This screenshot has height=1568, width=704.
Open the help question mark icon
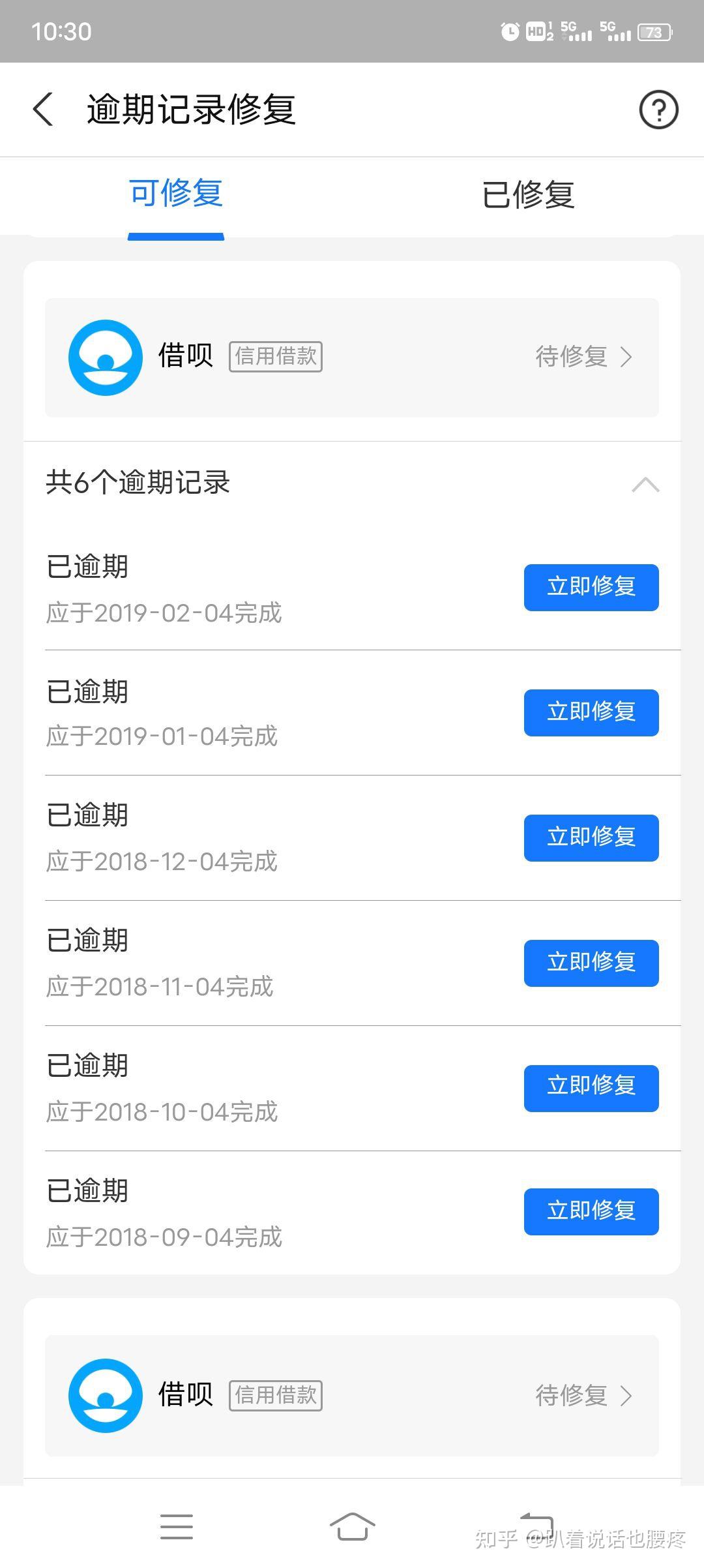point(658,109)
